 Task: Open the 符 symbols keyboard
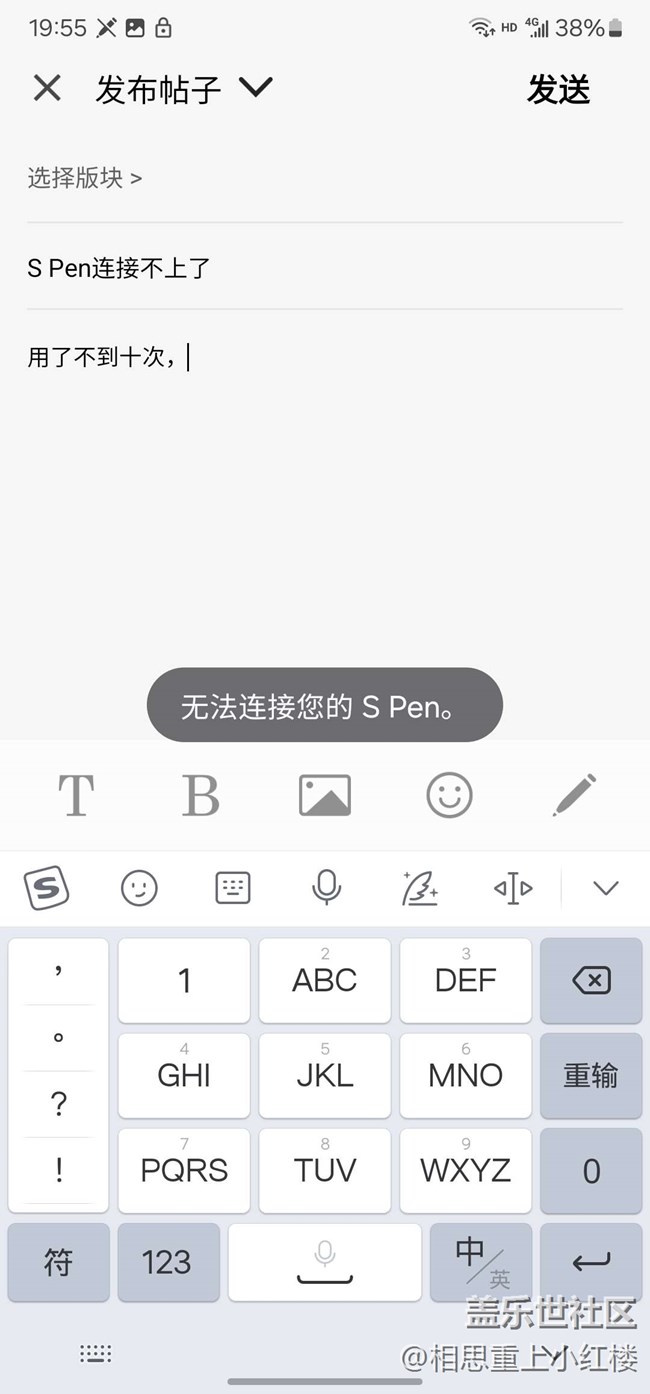click(x=59, y=1262)
